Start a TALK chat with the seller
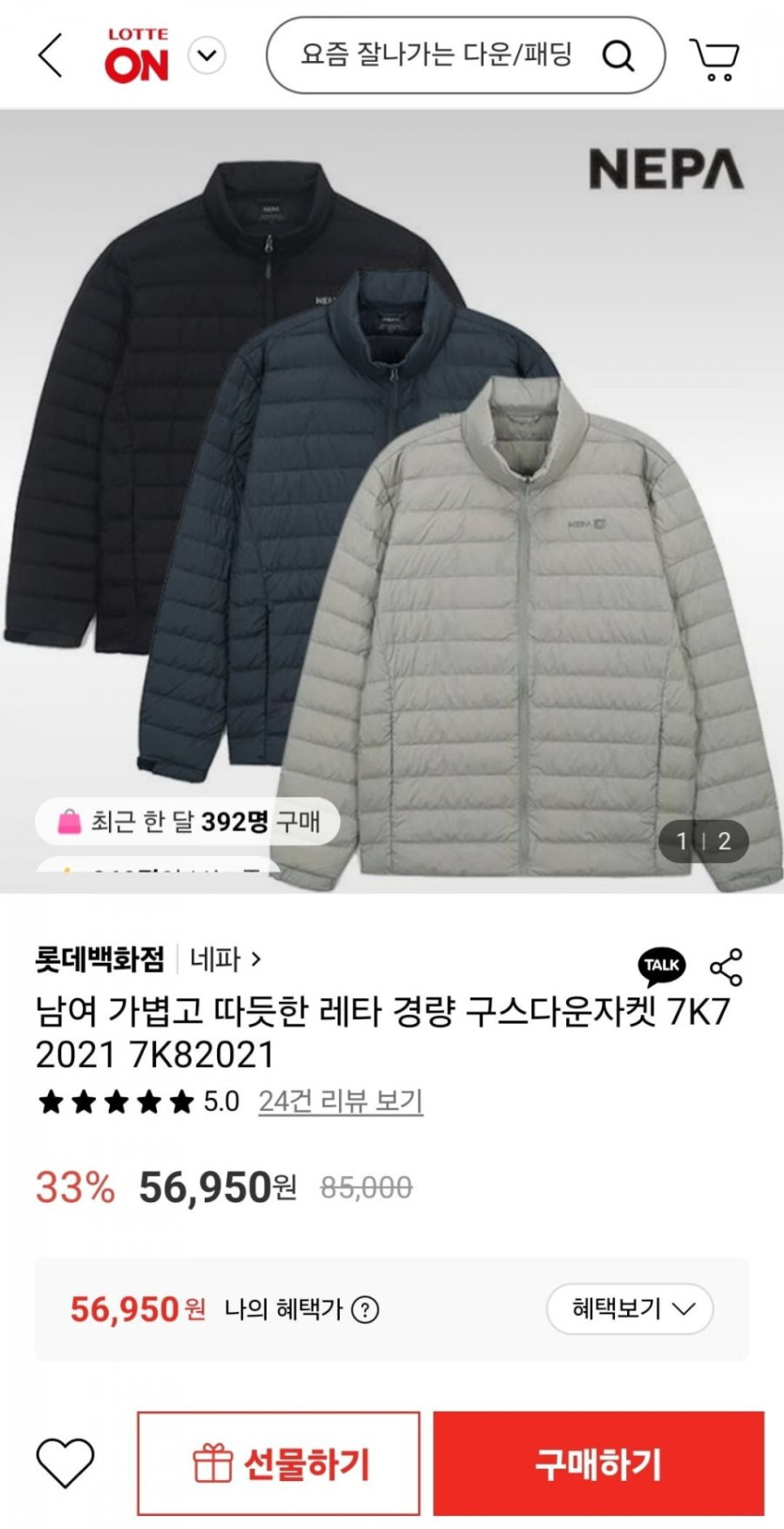The width and height of the screenshot is (784, 1529). point(662,965)
